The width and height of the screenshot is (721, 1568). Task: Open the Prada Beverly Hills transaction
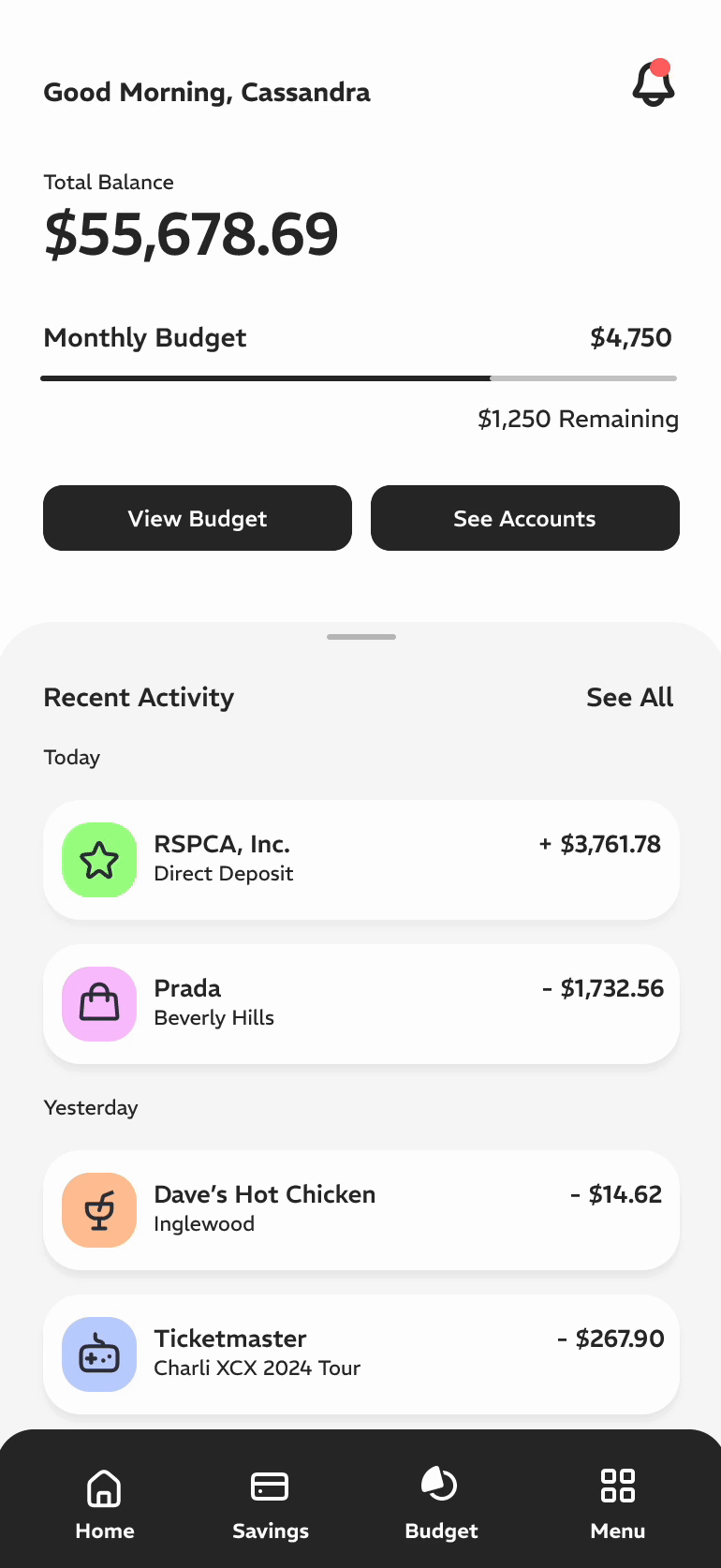361,1004
